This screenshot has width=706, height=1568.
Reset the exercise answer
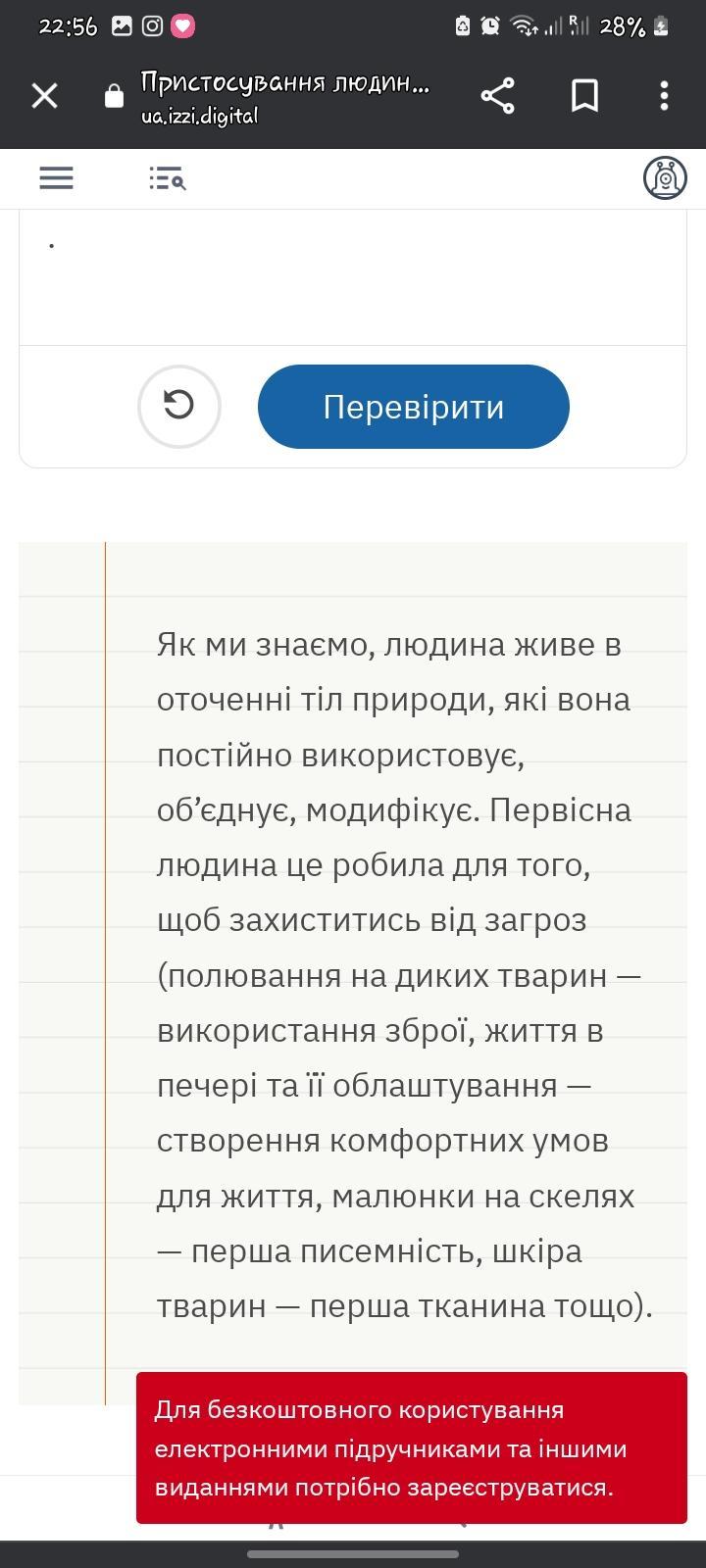click(179, 406)
